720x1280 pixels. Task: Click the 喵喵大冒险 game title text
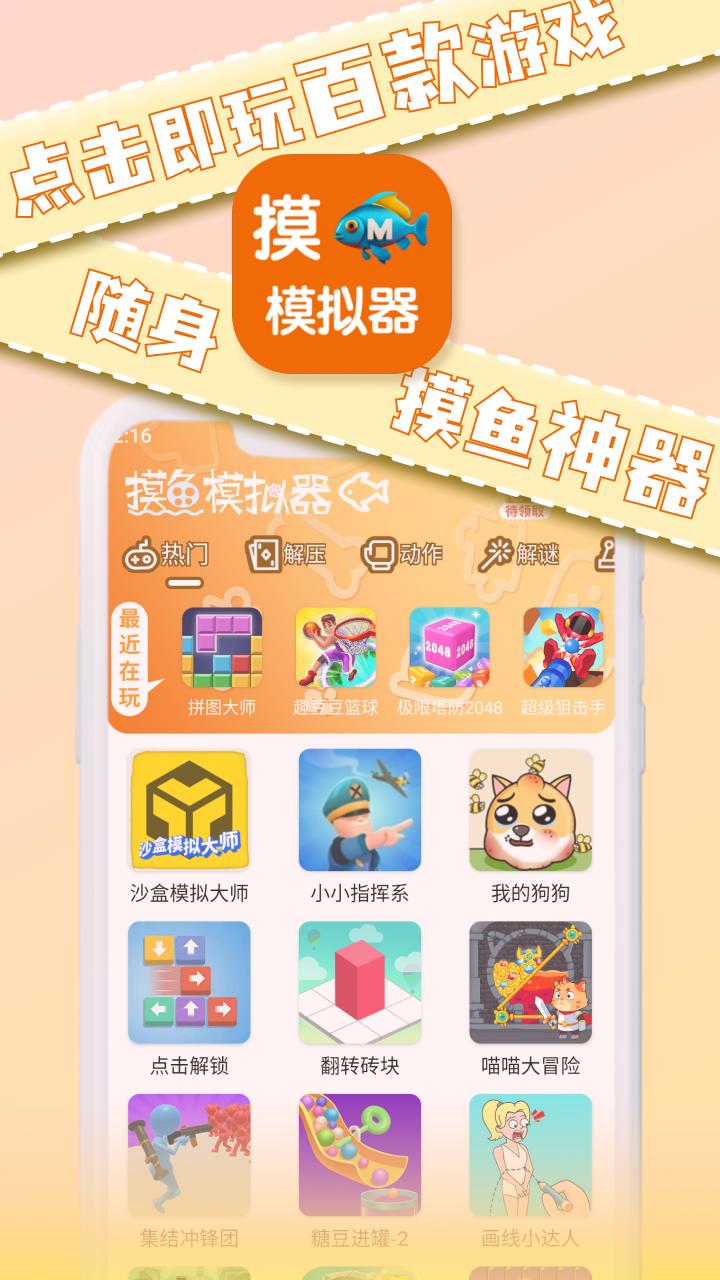click(532, 1066)
